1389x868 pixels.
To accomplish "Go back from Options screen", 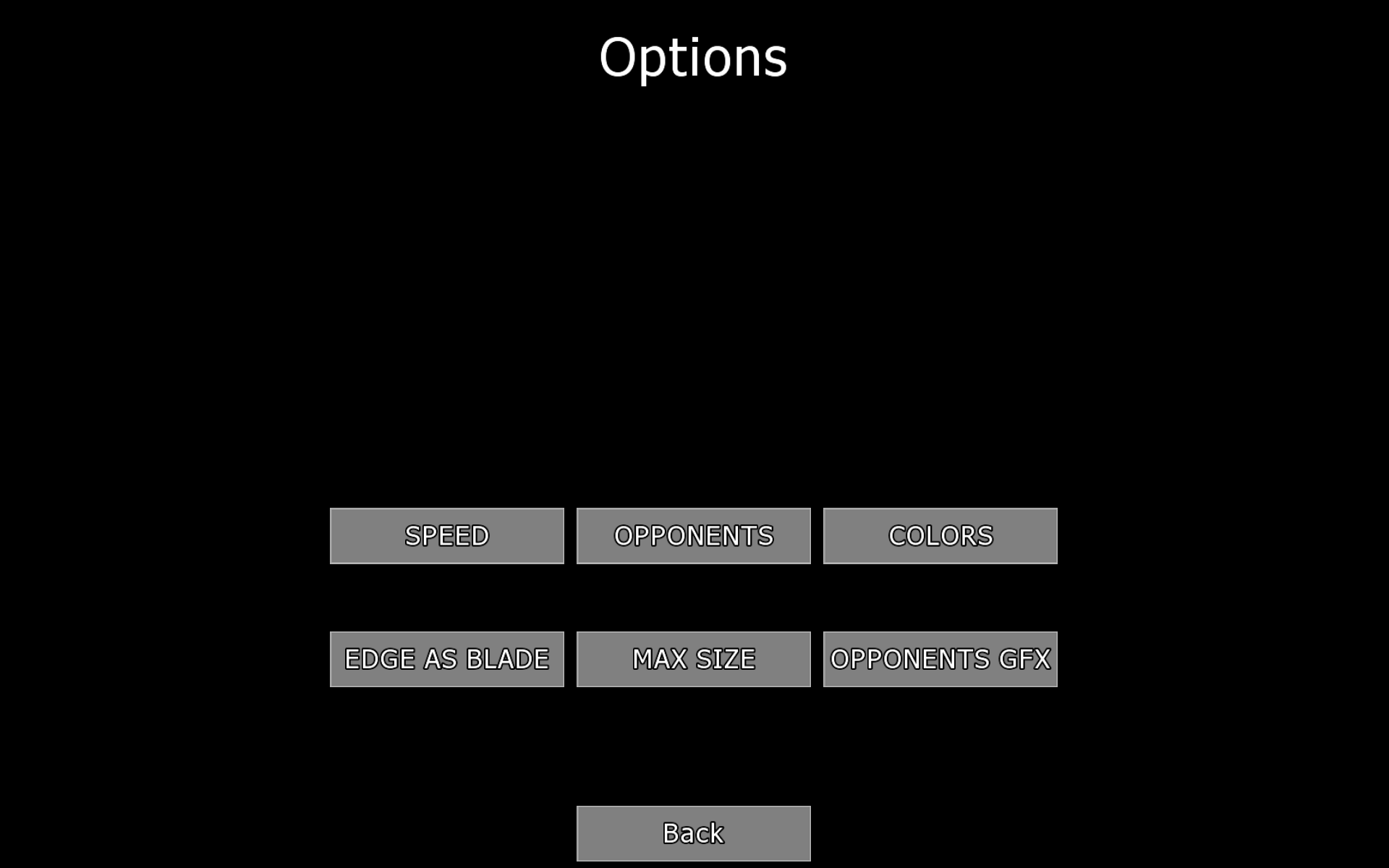I will (x=693, y=833).
